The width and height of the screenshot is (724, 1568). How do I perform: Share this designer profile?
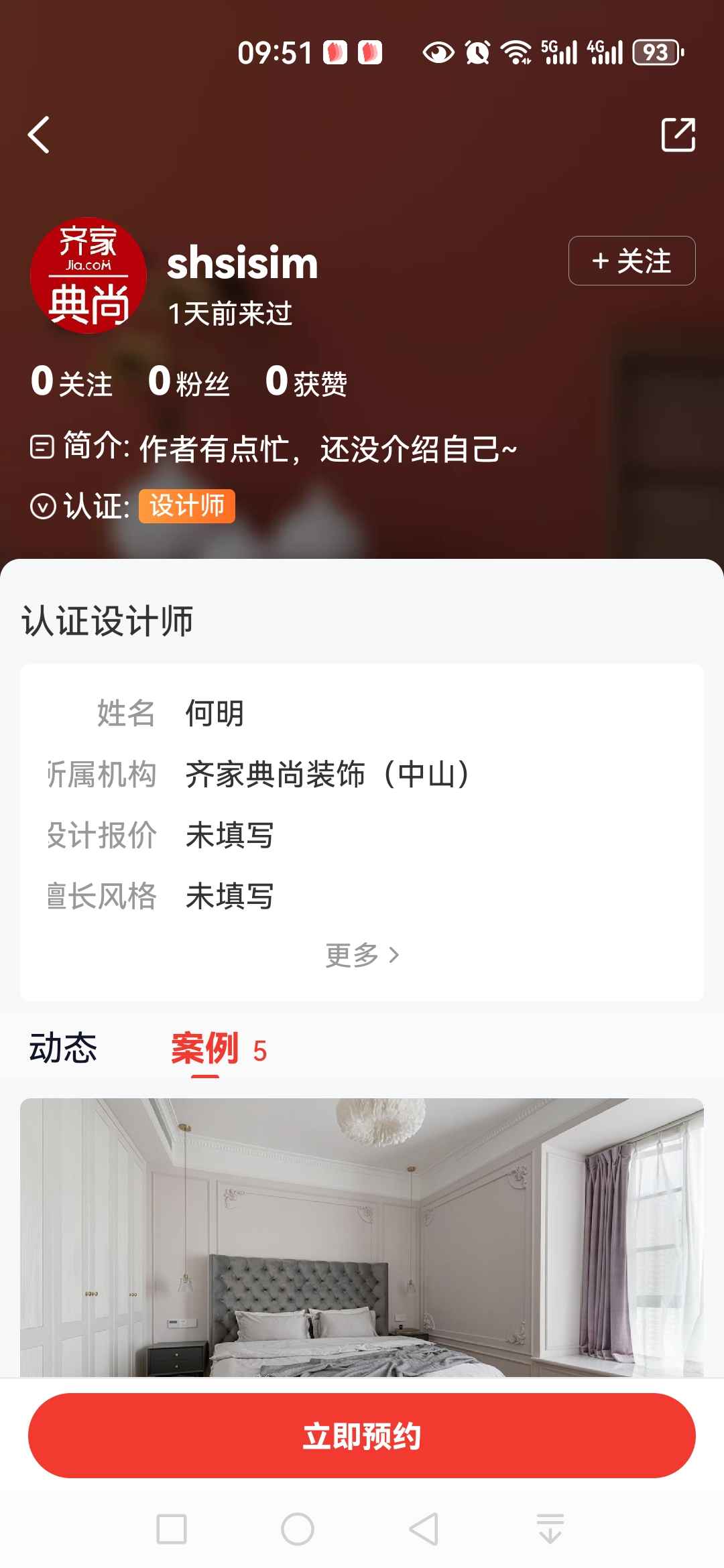point(678,135)
